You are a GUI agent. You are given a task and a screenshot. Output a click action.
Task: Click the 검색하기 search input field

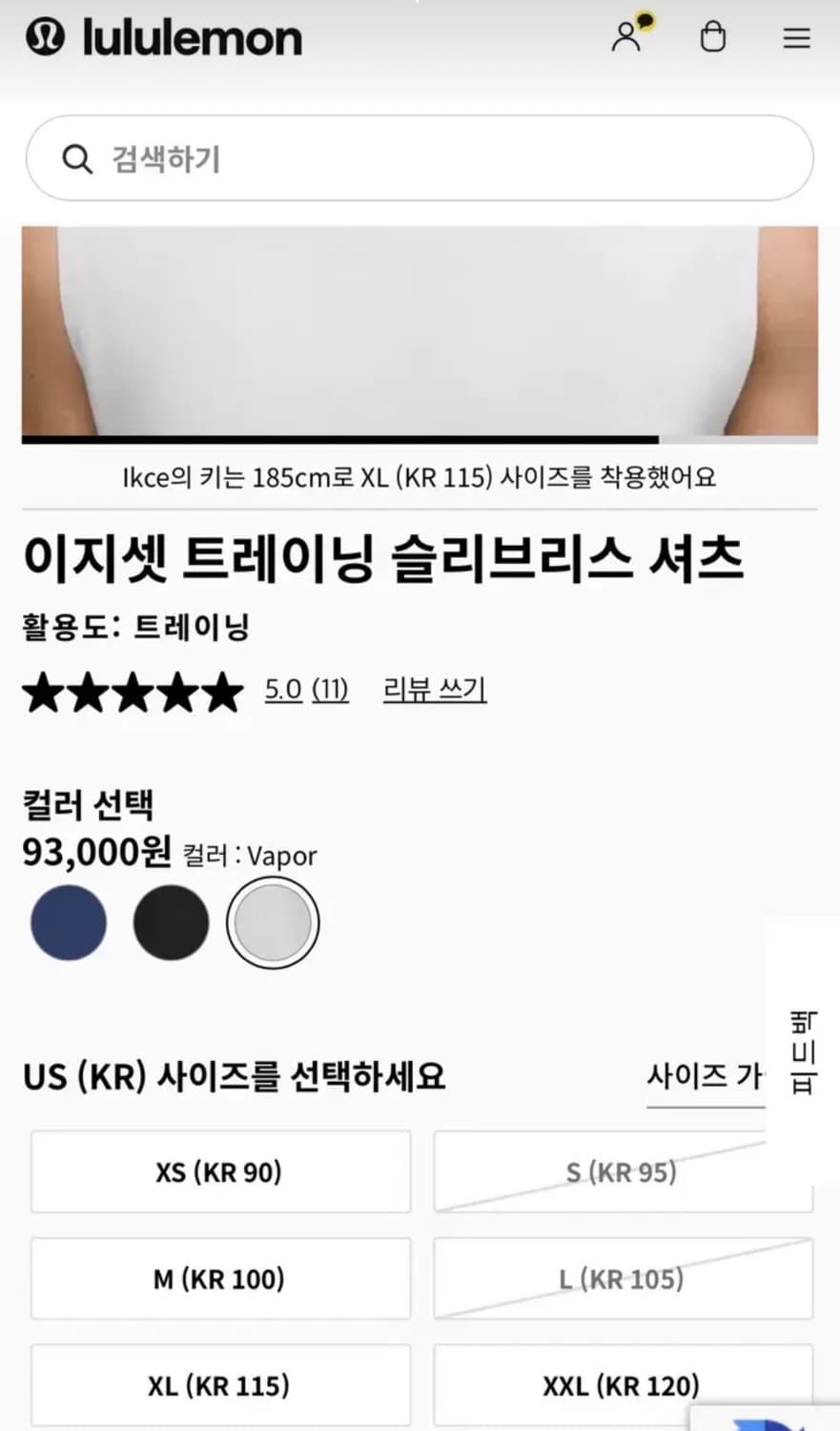click(420, 159)
